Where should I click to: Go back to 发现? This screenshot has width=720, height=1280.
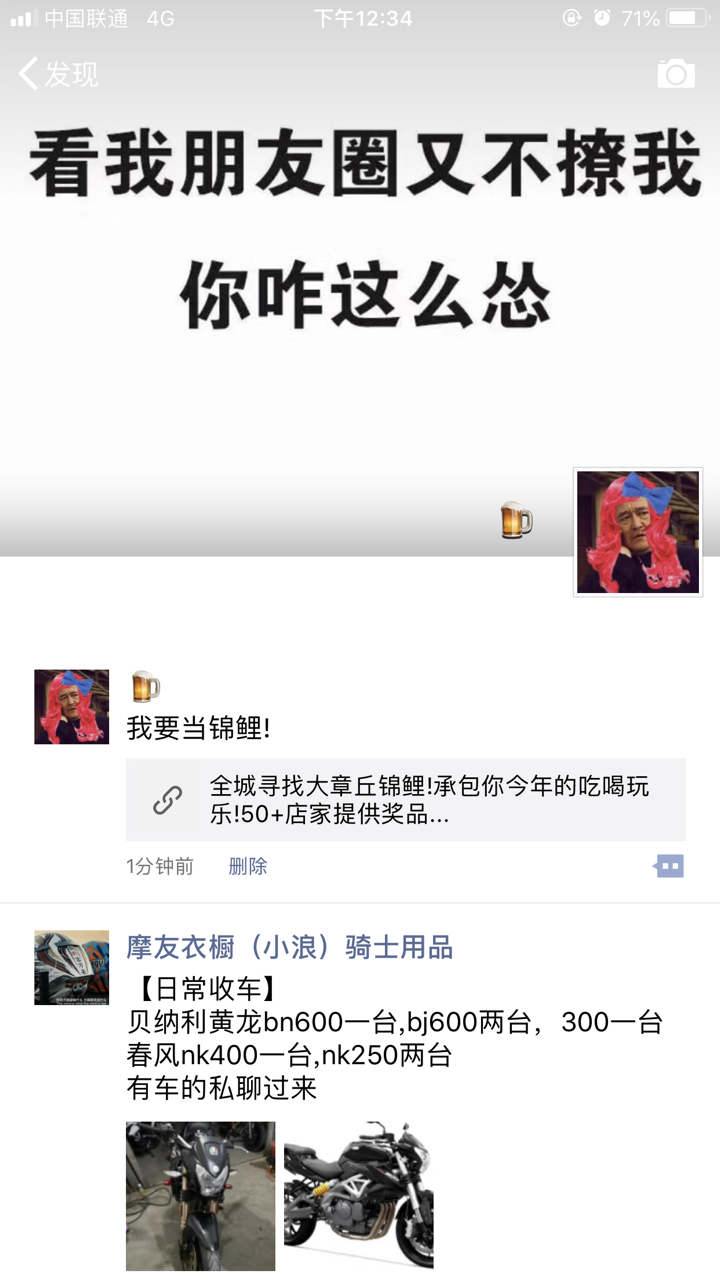[x=59, y=74]
